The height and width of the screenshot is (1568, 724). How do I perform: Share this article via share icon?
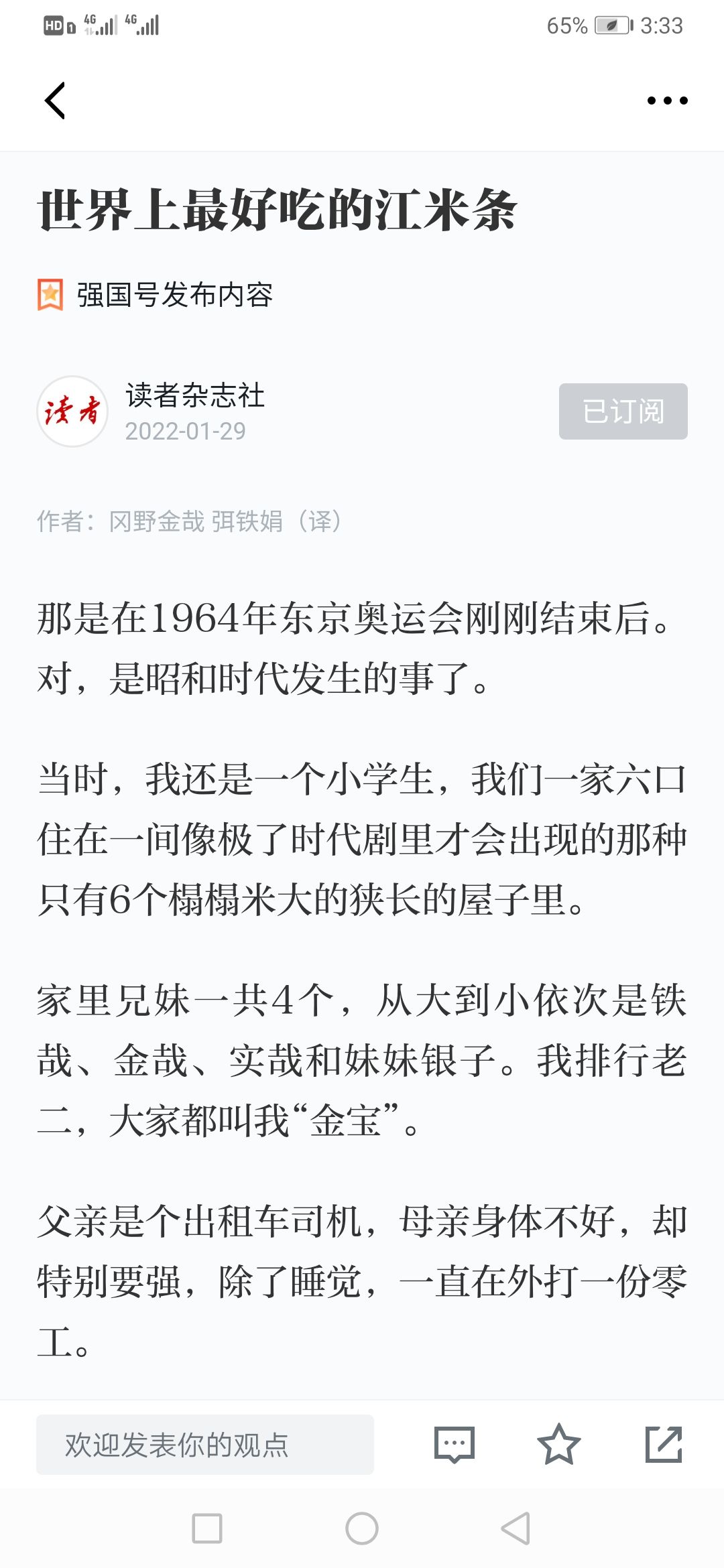click(x=663, y=1445)
